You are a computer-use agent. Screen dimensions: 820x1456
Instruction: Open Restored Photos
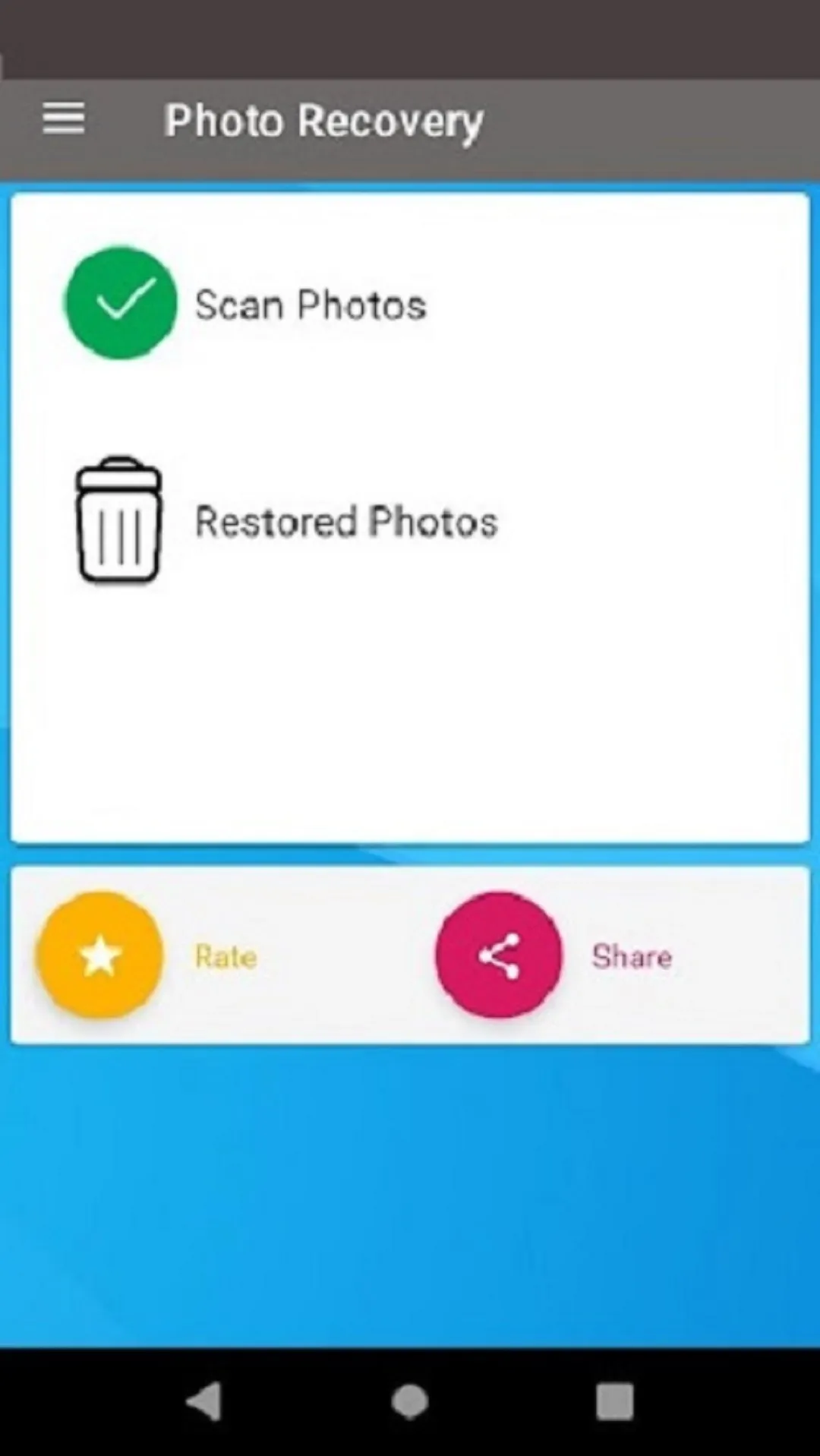tap(119, 520)
